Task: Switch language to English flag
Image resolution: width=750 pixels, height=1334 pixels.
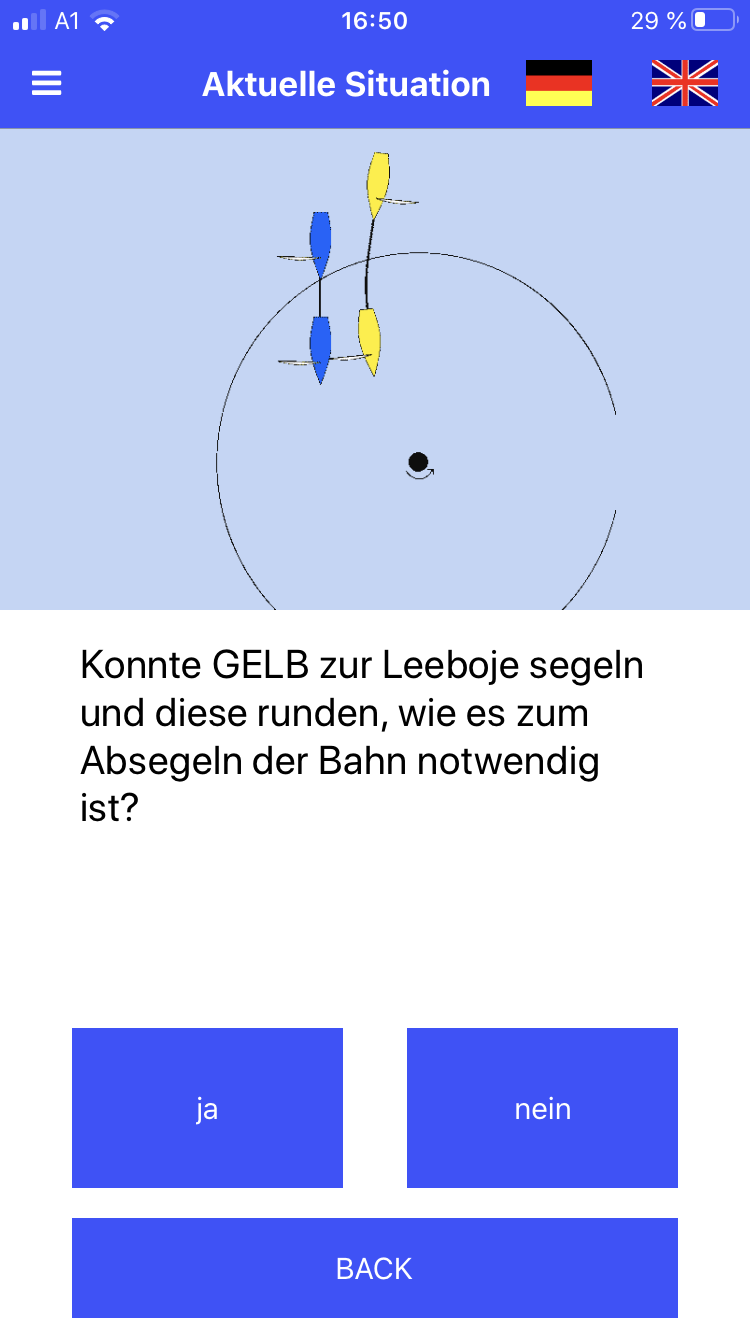Action: [684, 83]
